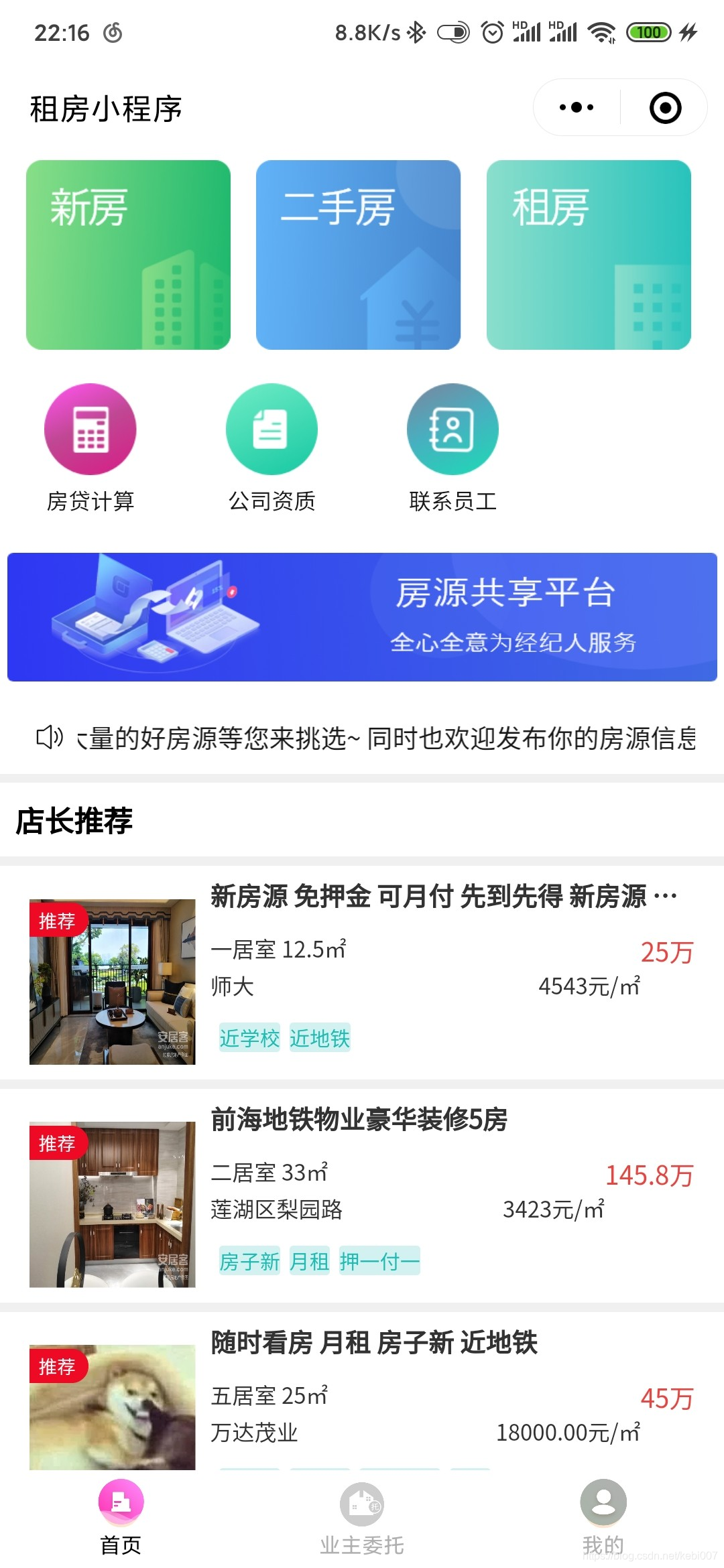Select the 押一付一 tag
Viewport: 724px width, 1568px height.
point(380,1261)
